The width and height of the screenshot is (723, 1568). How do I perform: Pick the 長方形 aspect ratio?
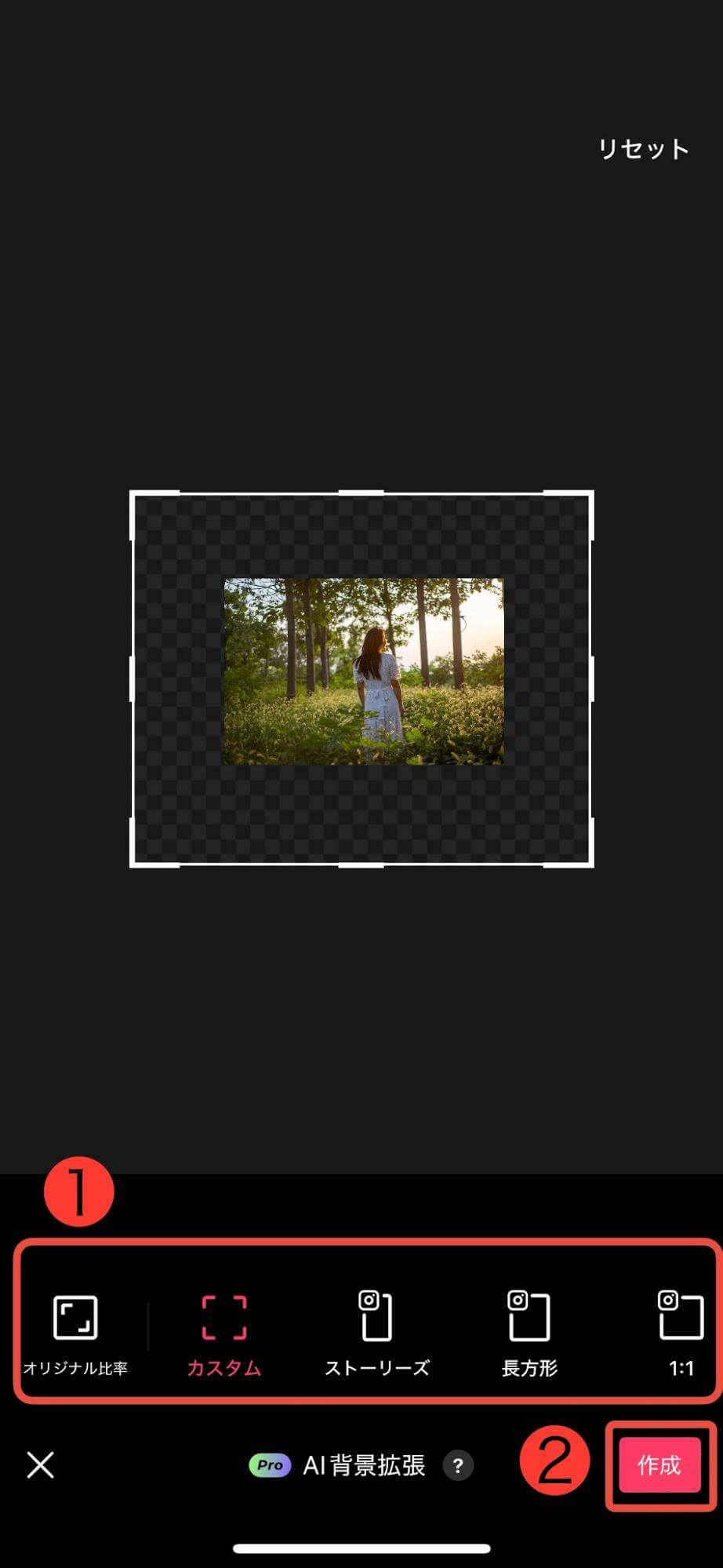click(x=529, y=1333)
